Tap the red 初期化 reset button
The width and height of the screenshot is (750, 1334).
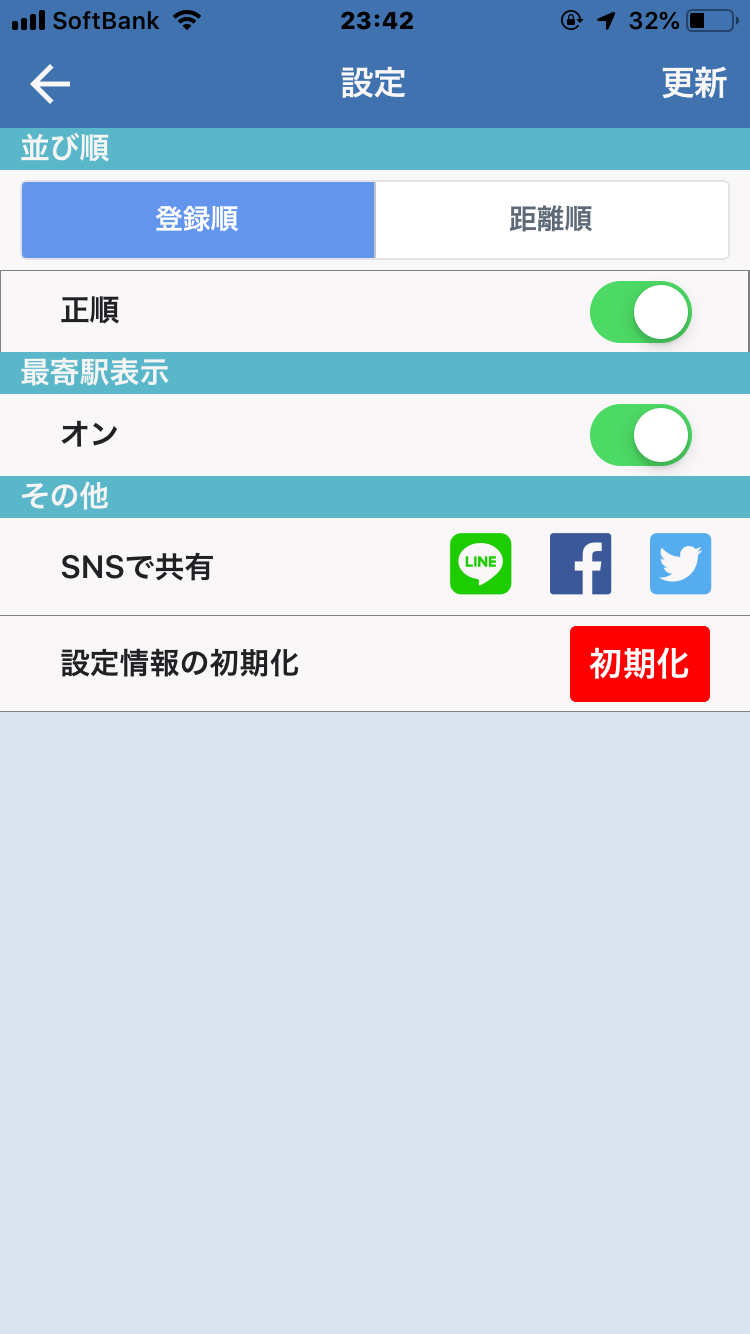[639, 664]
